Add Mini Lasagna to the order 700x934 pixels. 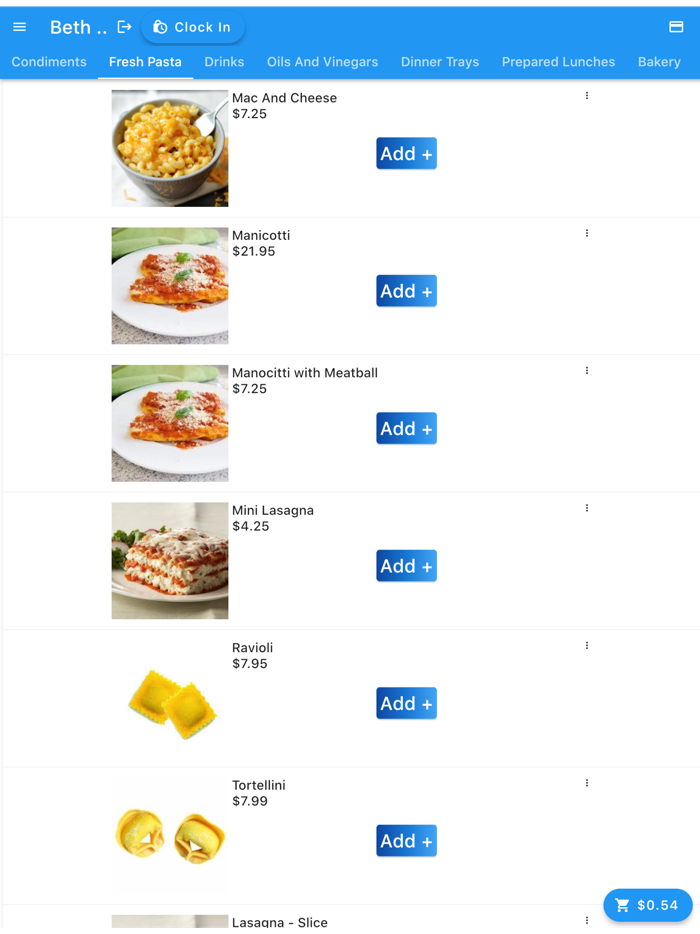point(406,566)
